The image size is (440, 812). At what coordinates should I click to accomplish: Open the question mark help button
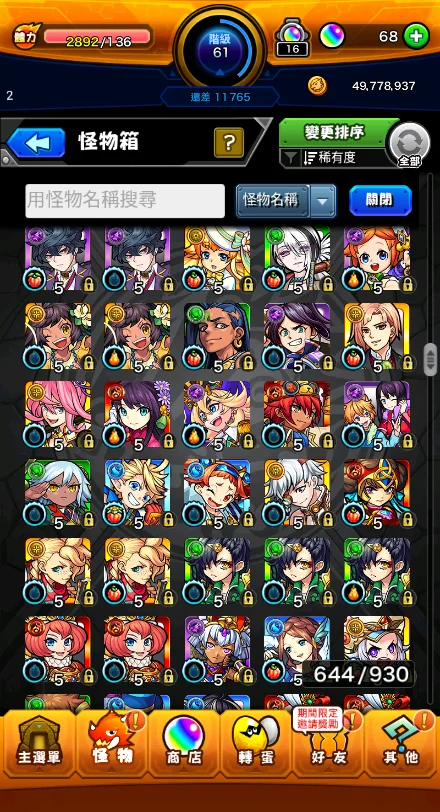point(229,142)
